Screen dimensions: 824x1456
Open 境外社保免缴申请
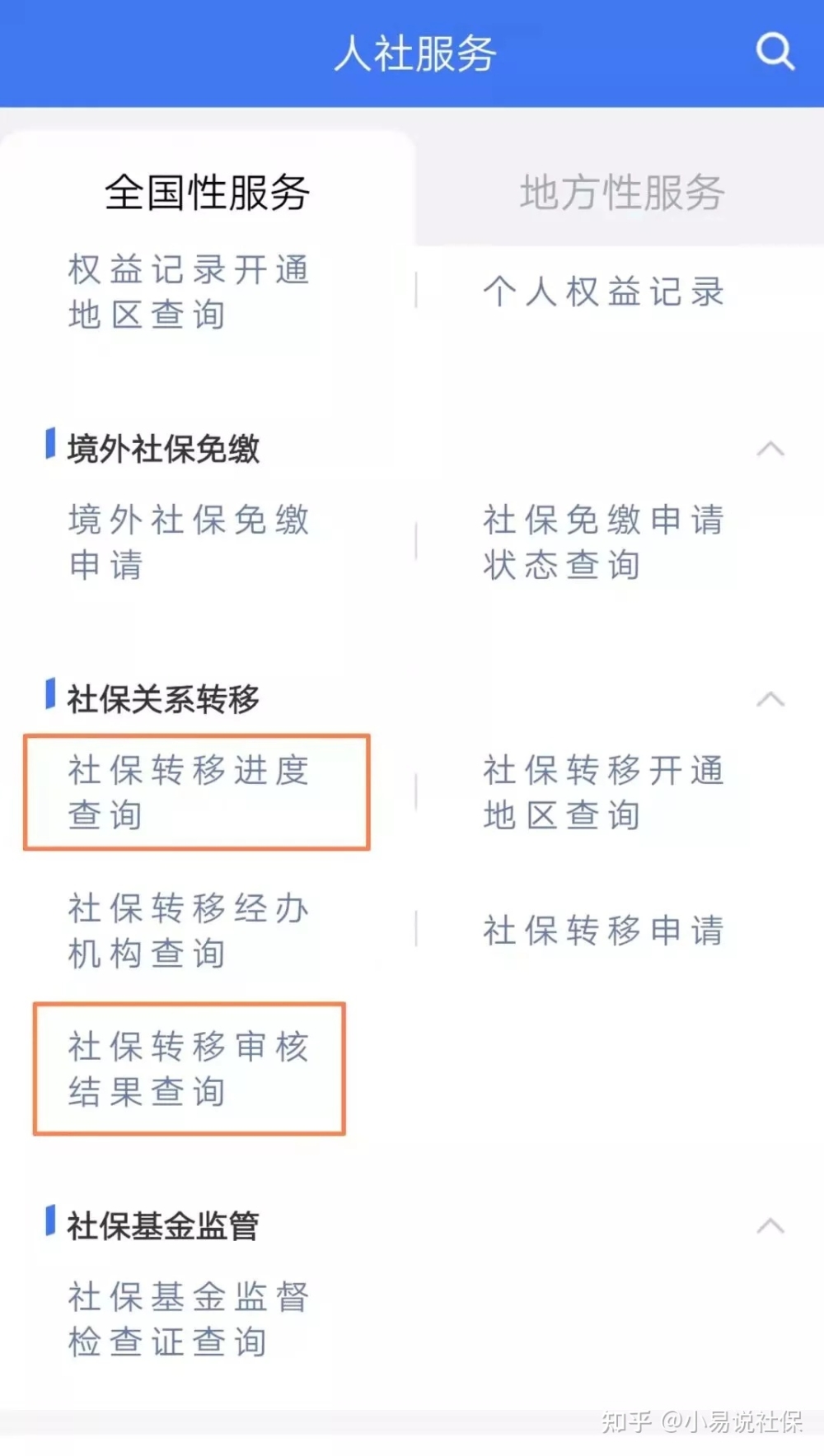189,542
